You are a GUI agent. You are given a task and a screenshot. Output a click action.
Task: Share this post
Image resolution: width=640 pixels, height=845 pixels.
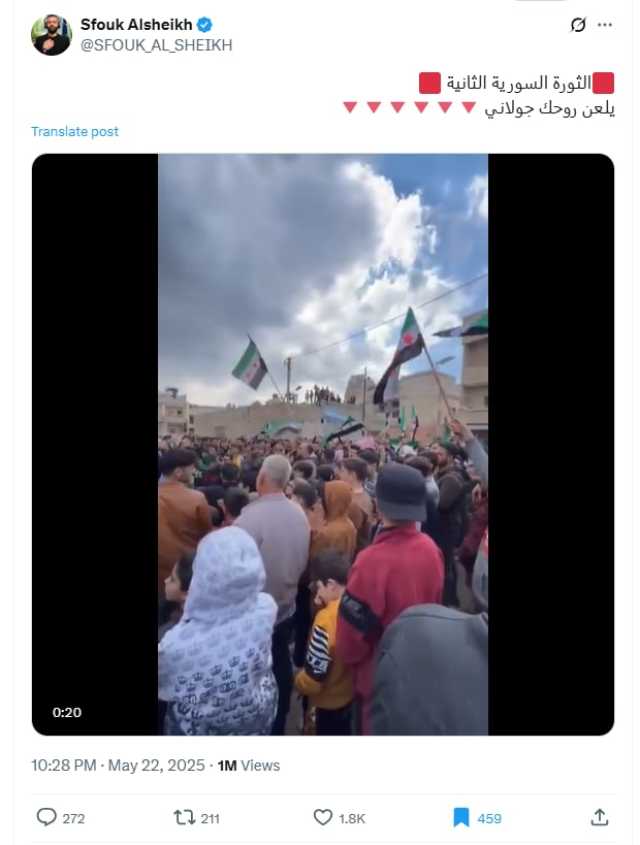(x=599, y=818)
